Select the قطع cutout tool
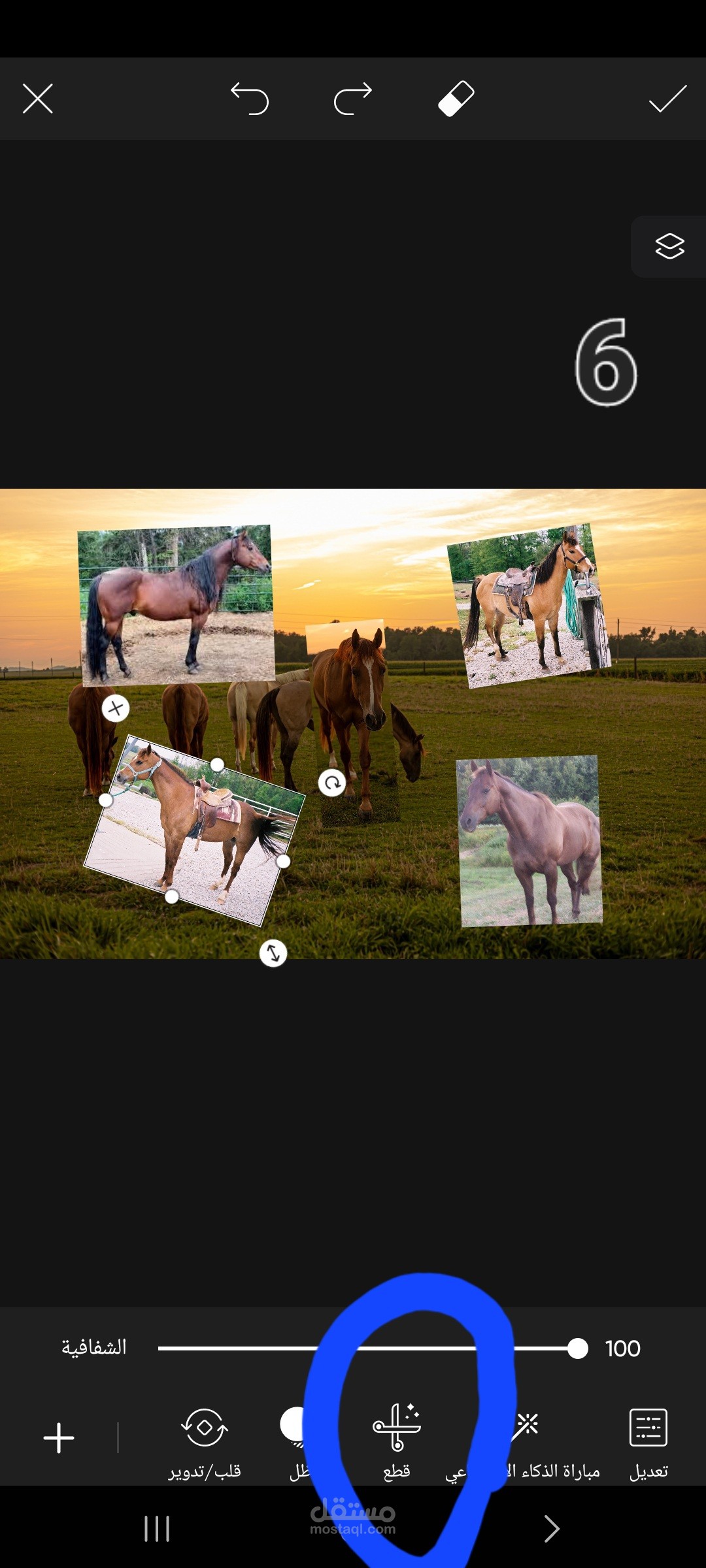The width and height of the screenshot is (706, 1568). 397,1441
